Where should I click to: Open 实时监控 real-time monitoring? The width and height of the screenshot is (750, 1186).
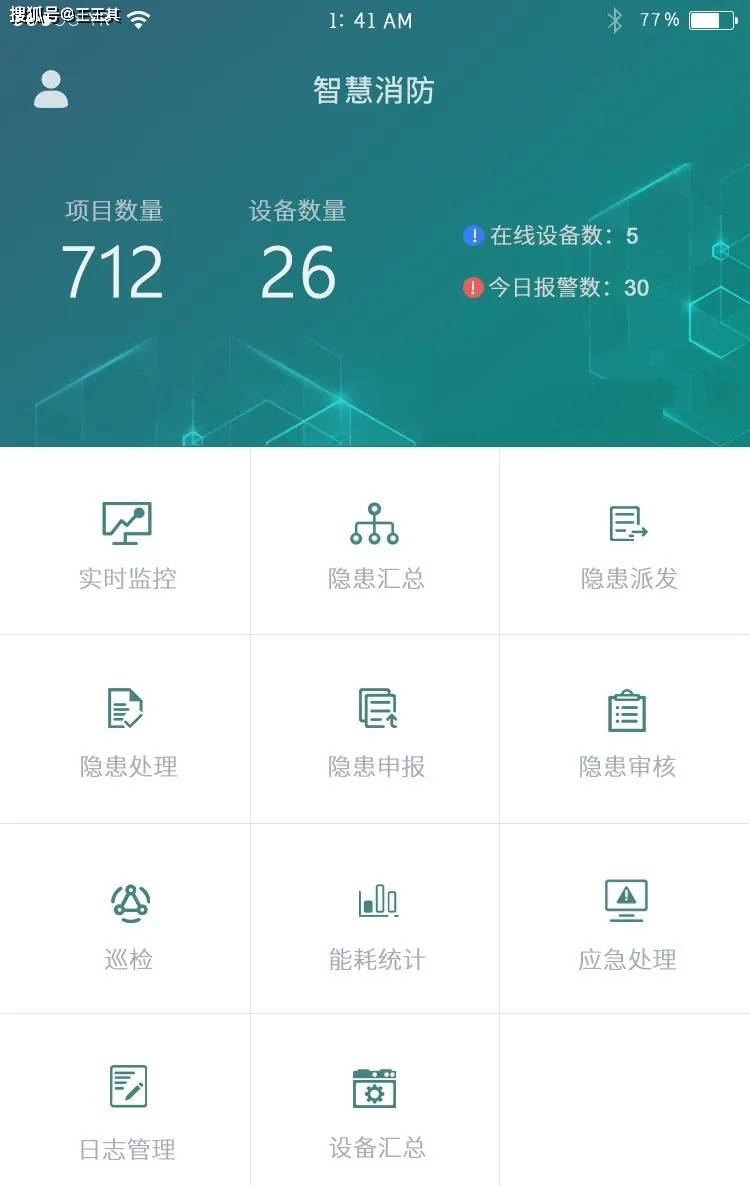click(126, 542)
